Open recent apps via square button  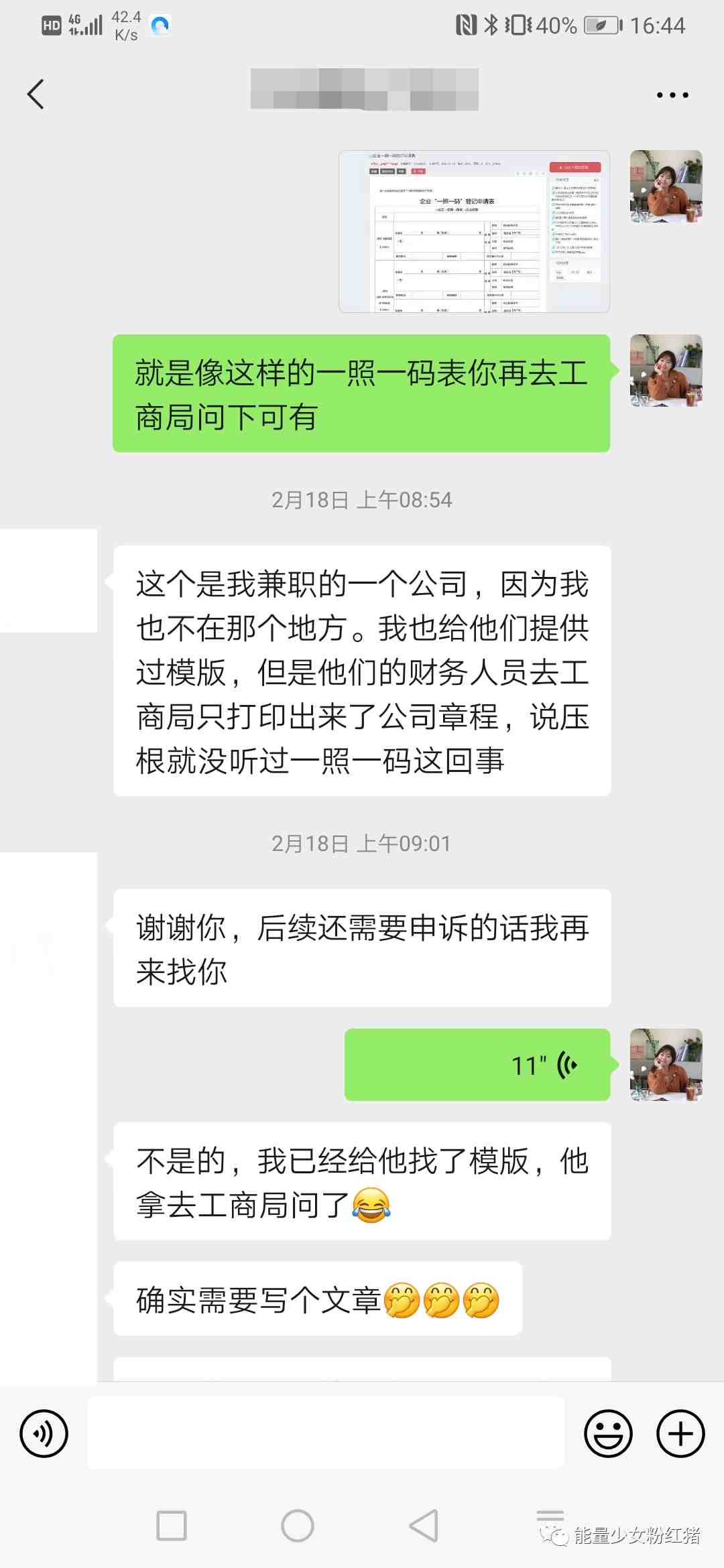[172, 1526]
